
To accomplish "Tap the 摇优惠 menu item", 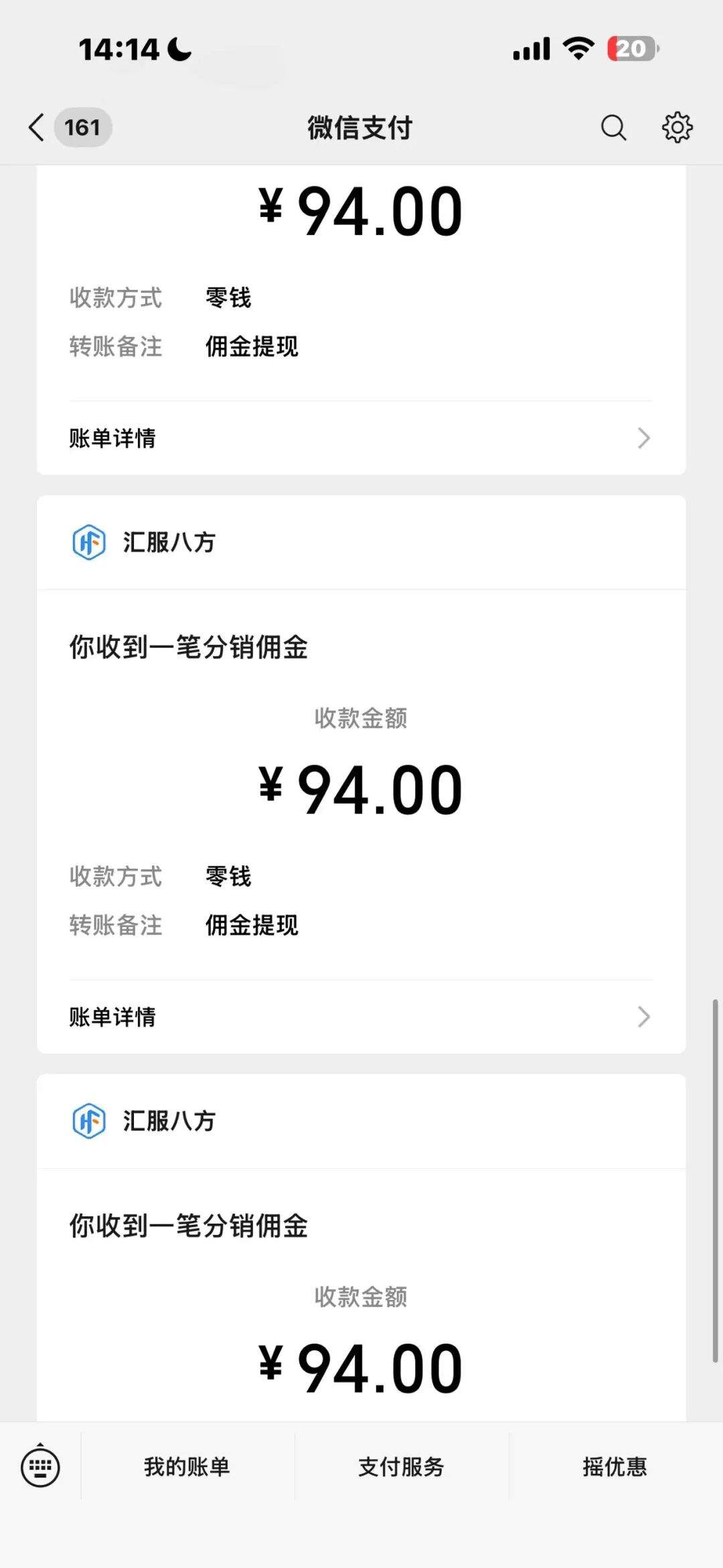I will (615, 1467).
